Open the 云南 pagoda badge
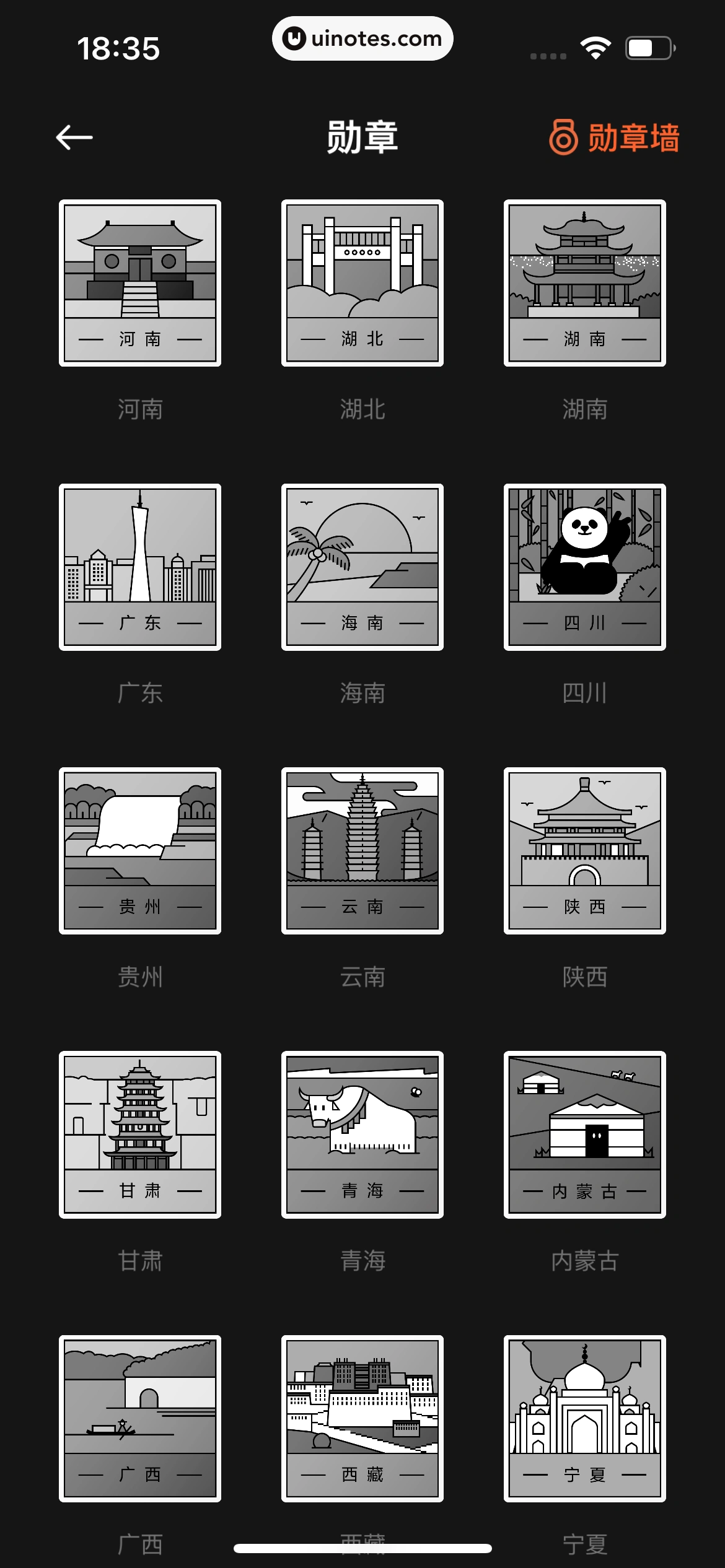Image resolution: width=725 pixels, height=1568 pixels. point(362,851)
